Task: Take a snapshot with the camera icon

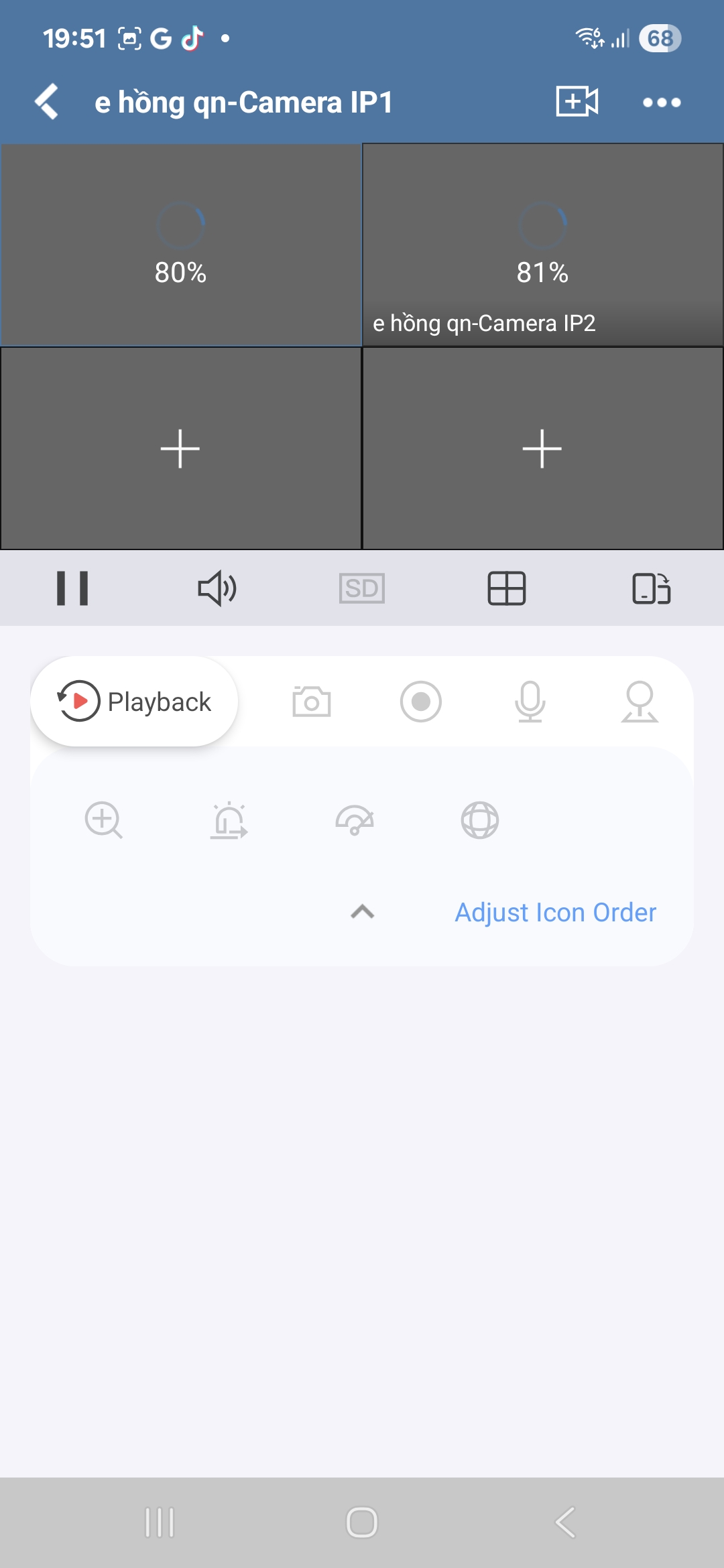Action: point(312,702)
